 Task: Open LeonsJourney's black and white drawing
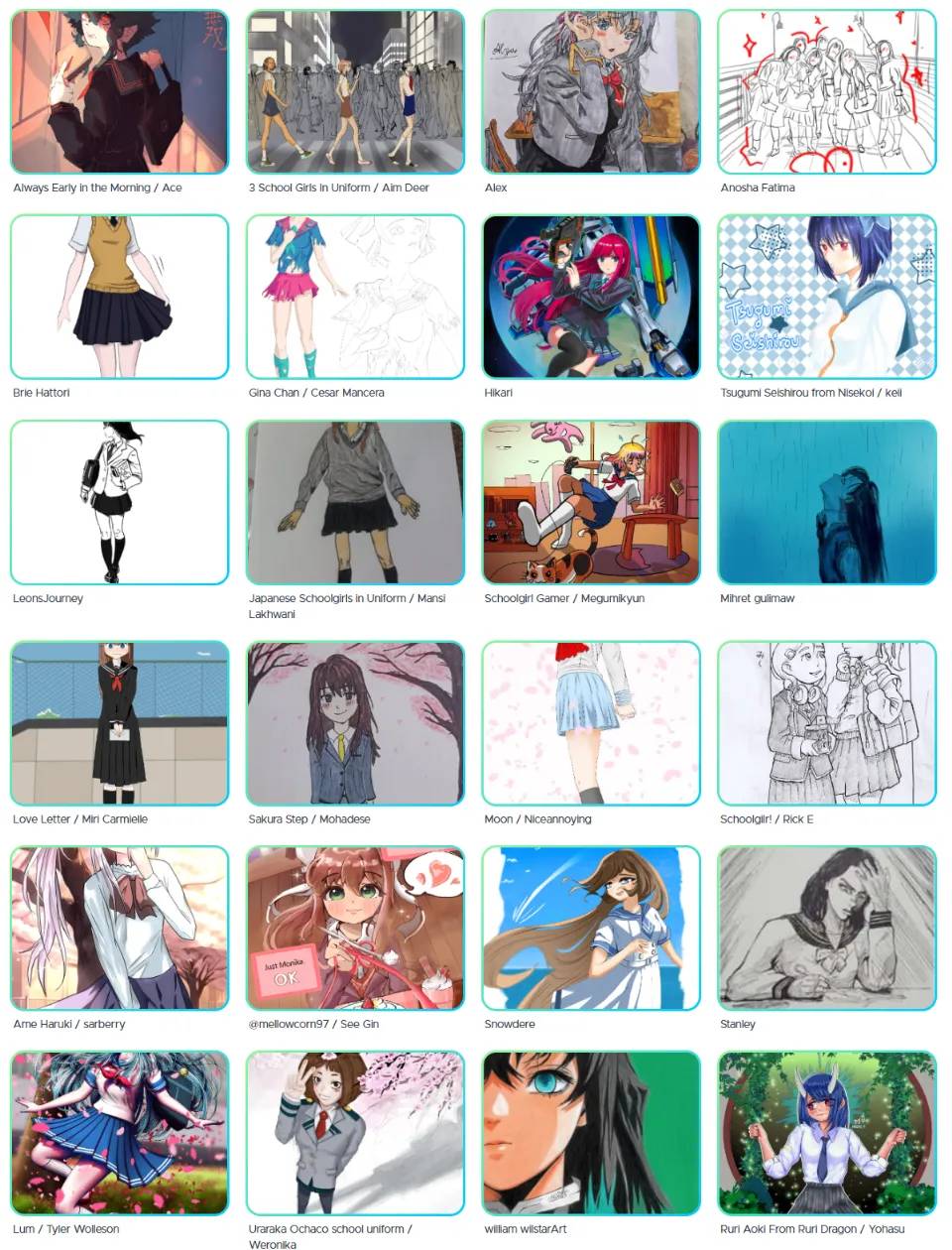coord(119,503)
